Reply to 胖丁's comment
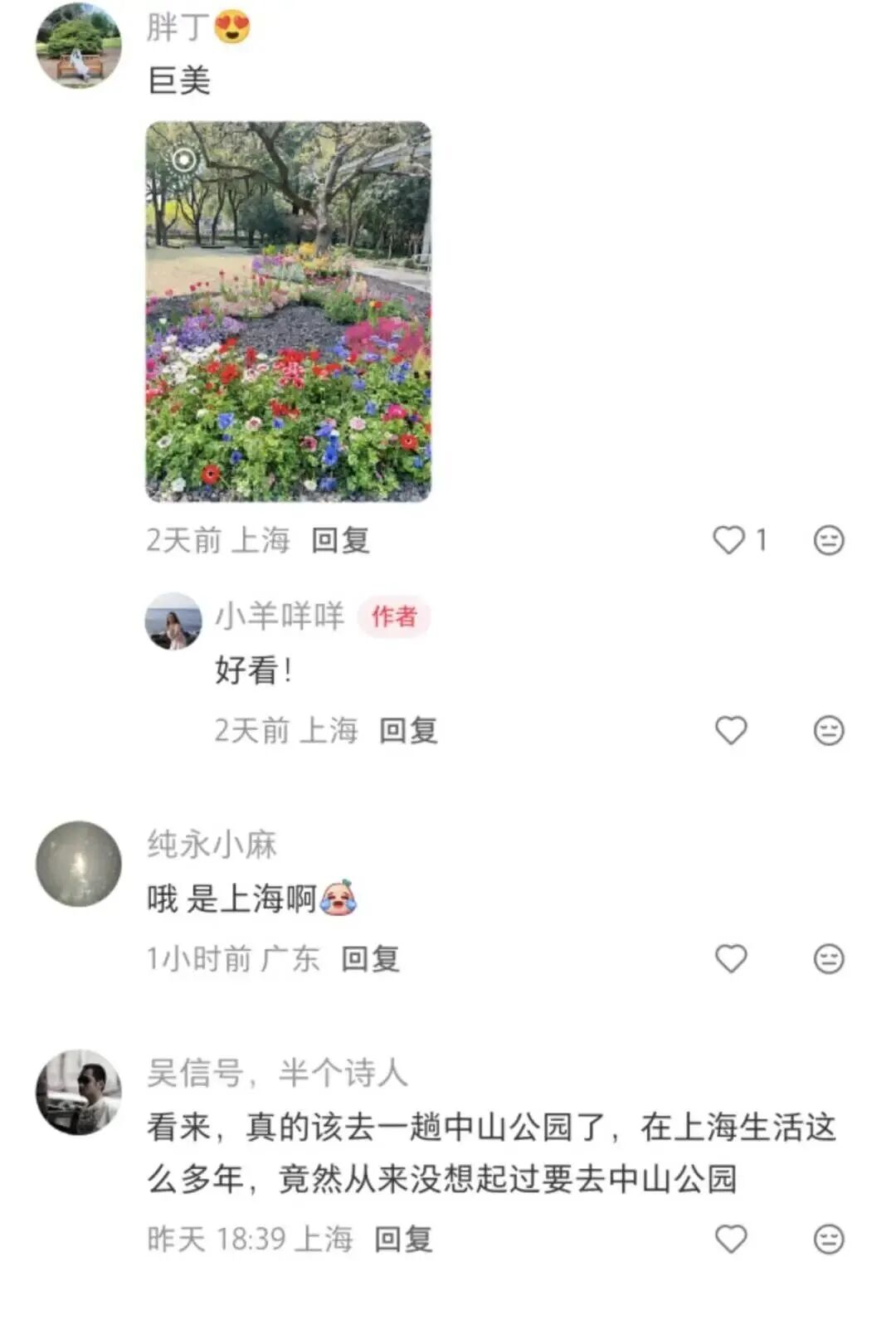Viewport: 896px width, 1320px height. (x=340, y=540)
